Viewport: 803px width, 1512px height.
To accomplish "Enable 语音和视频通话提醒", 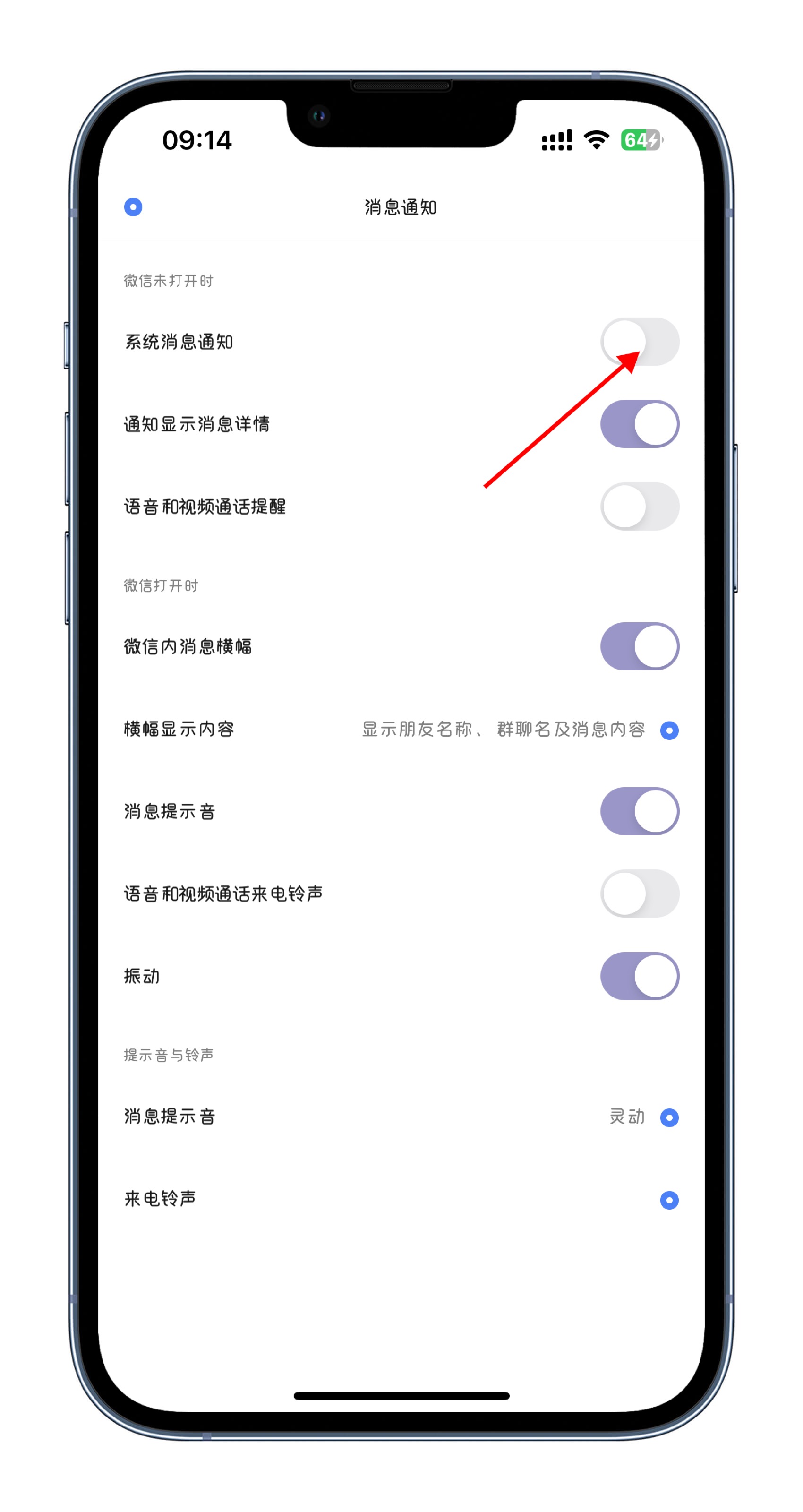I will [x=639, y=506].
